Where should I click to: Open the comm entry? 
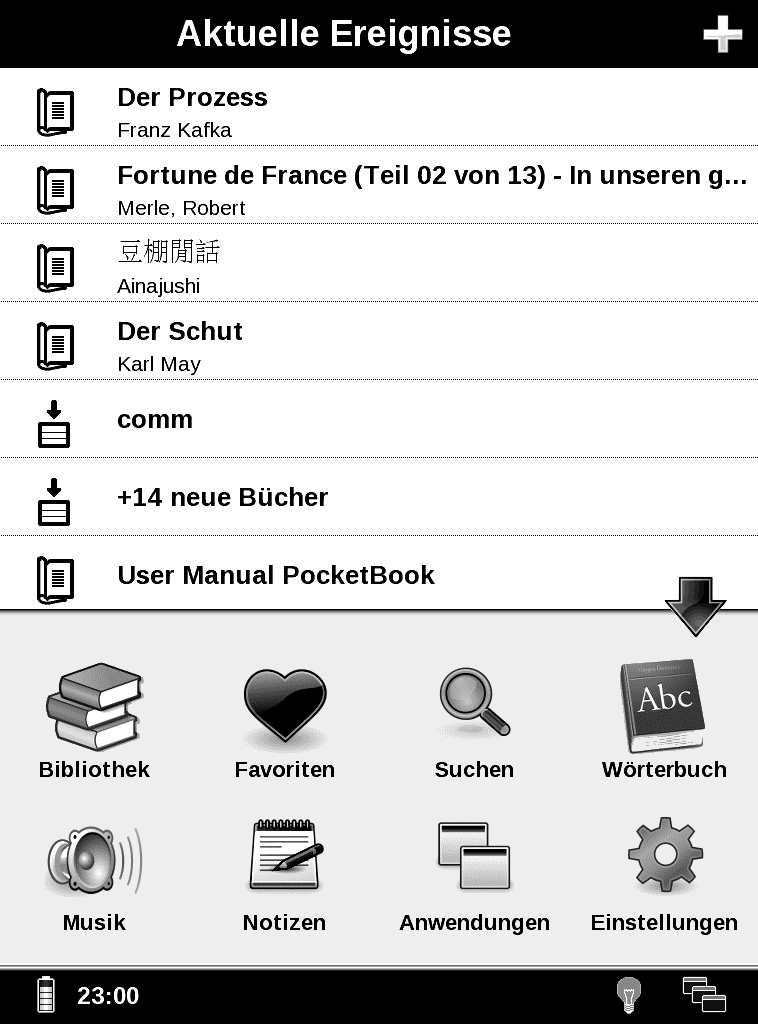(x=379, y=420)
